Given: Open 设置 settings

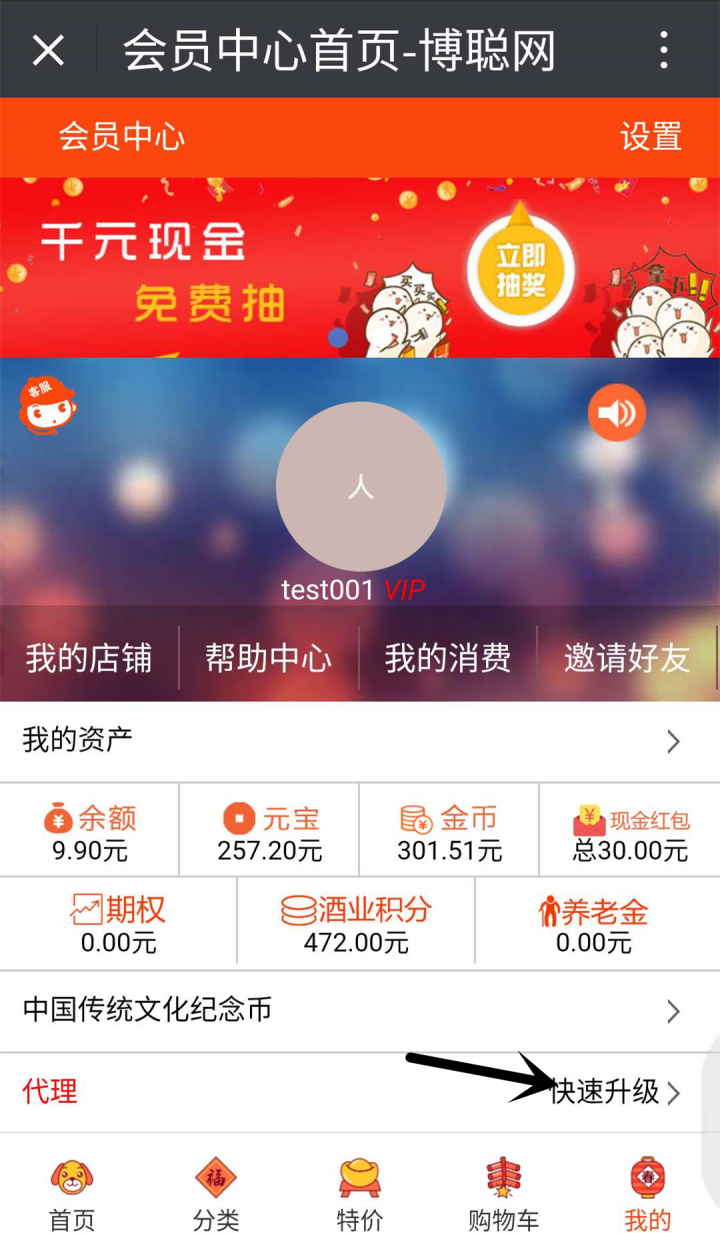Looking at the screenshot, I should pos(650,137).
